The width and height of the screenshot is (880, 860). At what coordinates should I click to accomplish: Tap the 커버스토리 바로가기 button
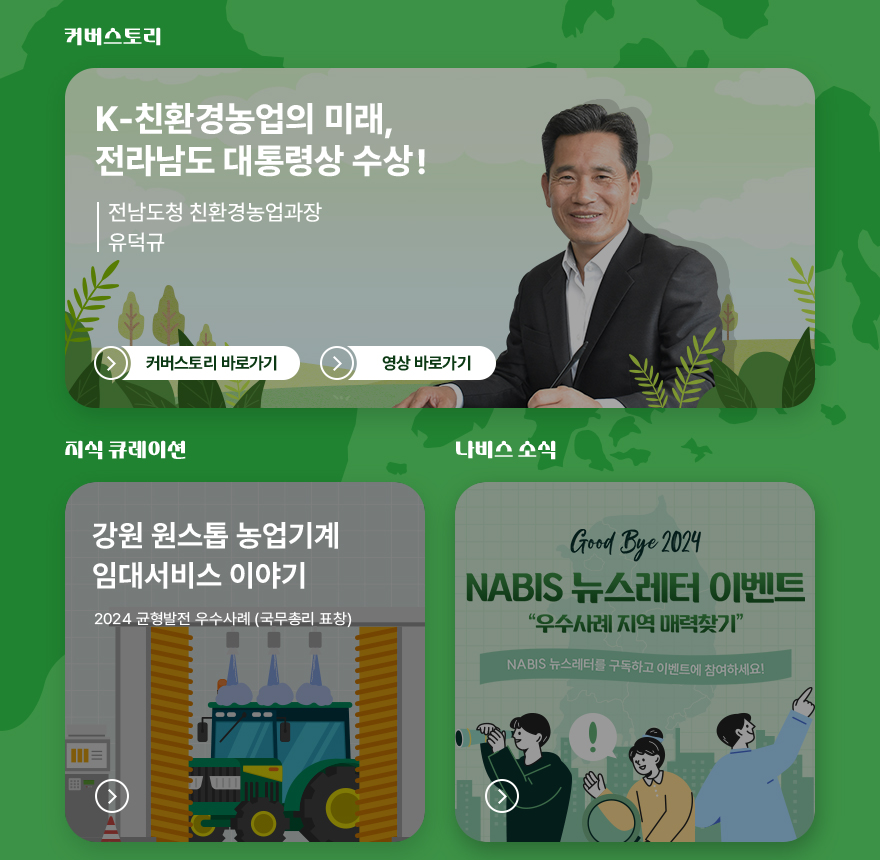coord(198,363)
